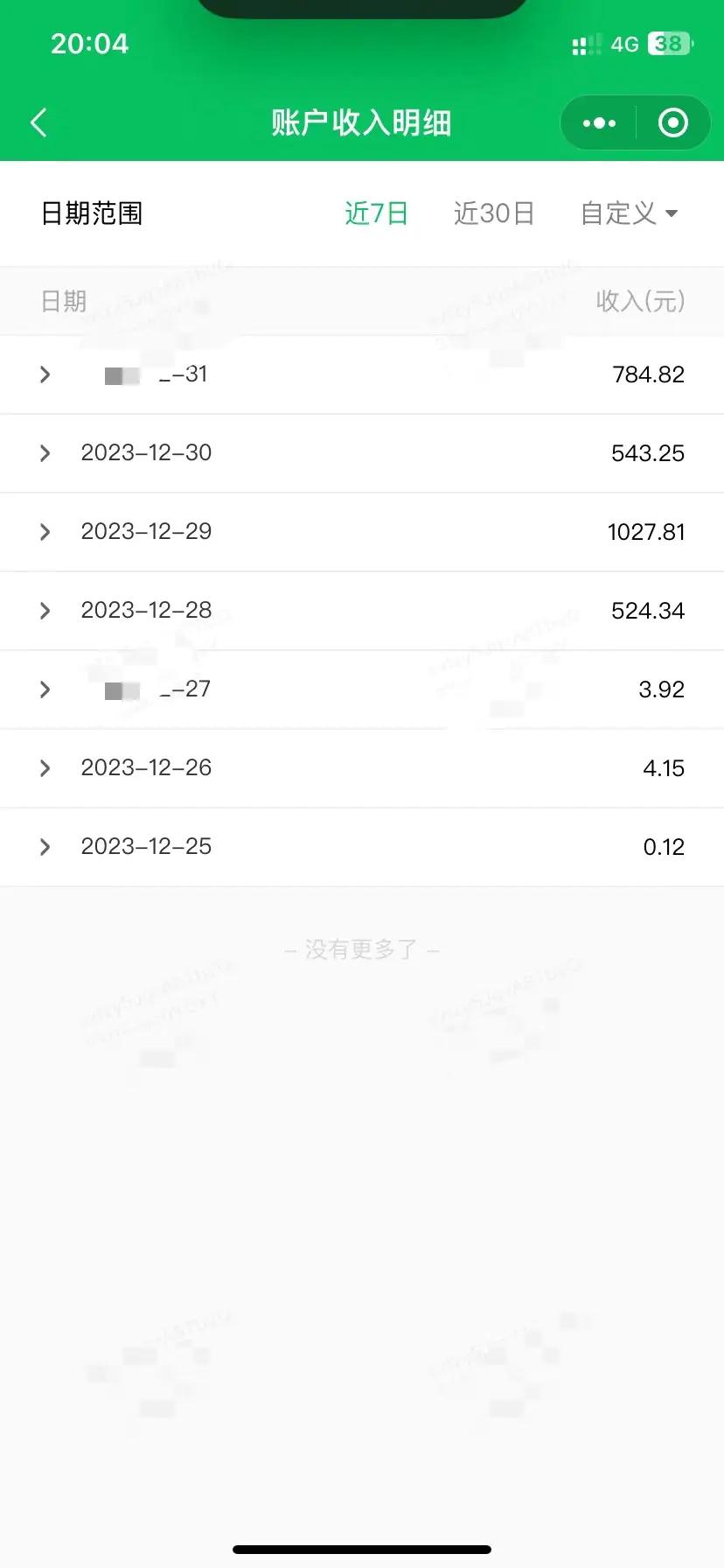
Task: Tap the 日期范围 label
Action: coord(93,213)
